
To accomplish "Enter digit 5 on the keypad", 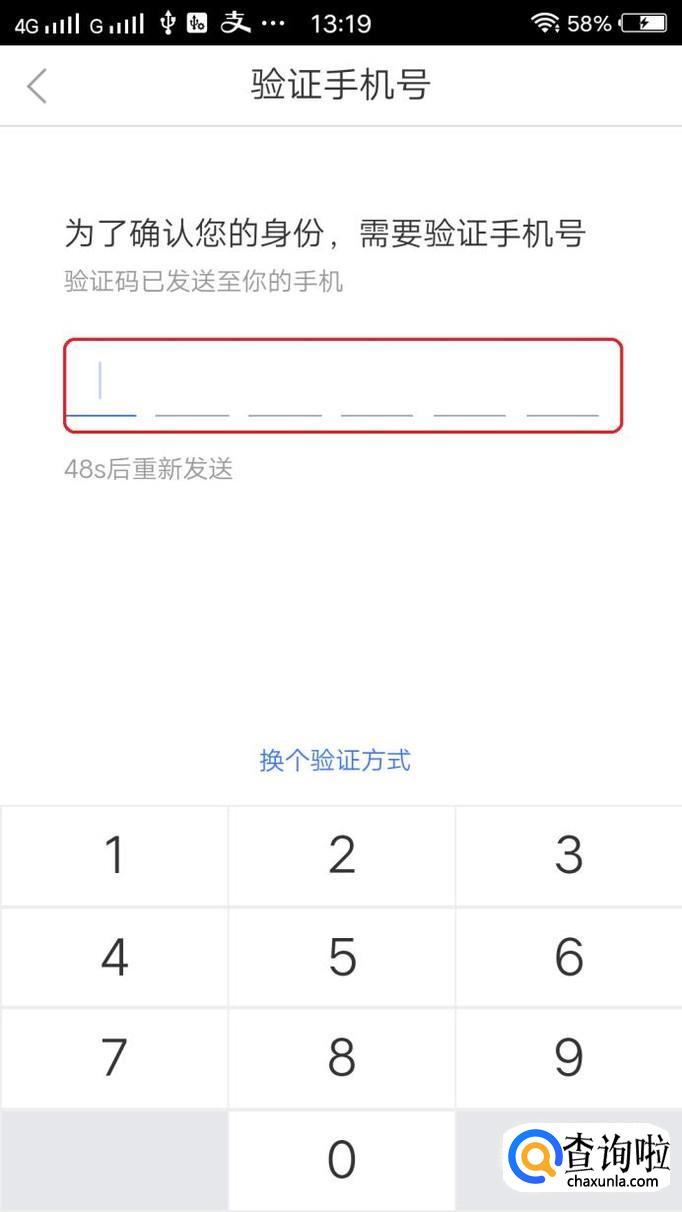I will (x=342, y=957).
